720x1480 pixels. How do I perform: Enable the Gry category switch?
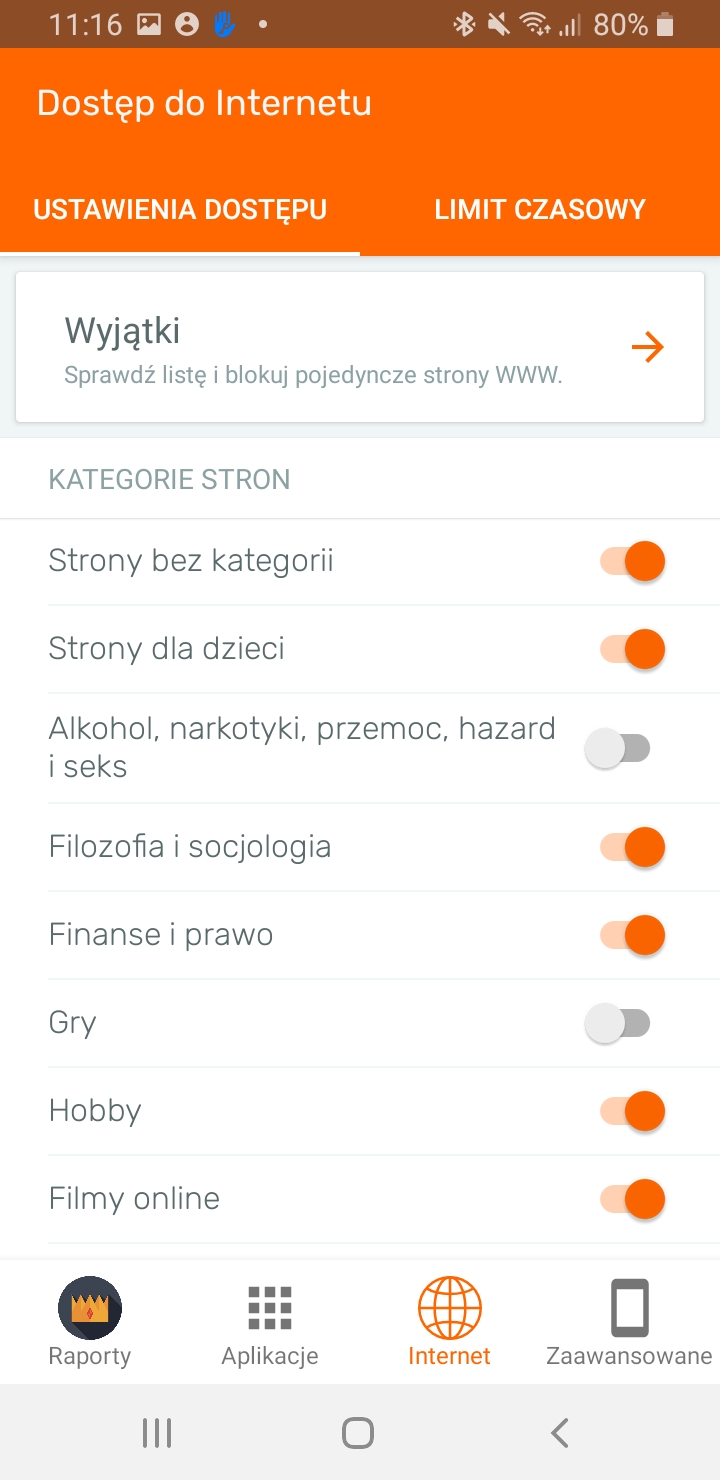tap(618, 1023)
